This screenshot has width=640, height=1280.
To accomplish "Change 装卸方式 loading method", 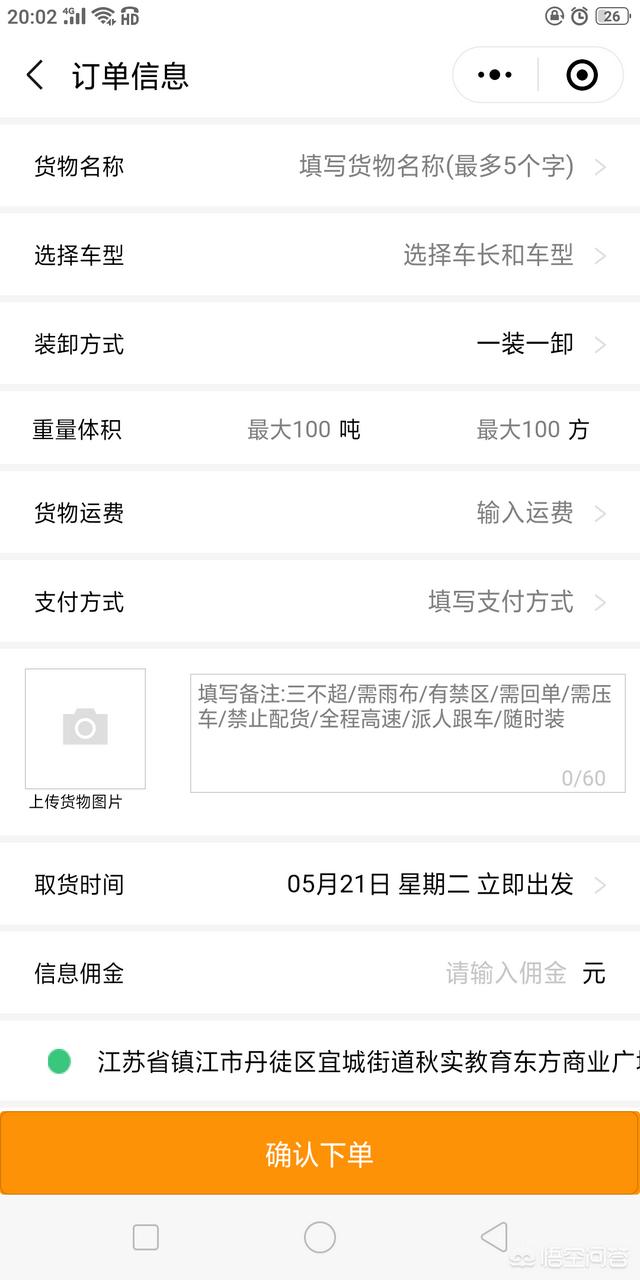I will pos(320,344).
